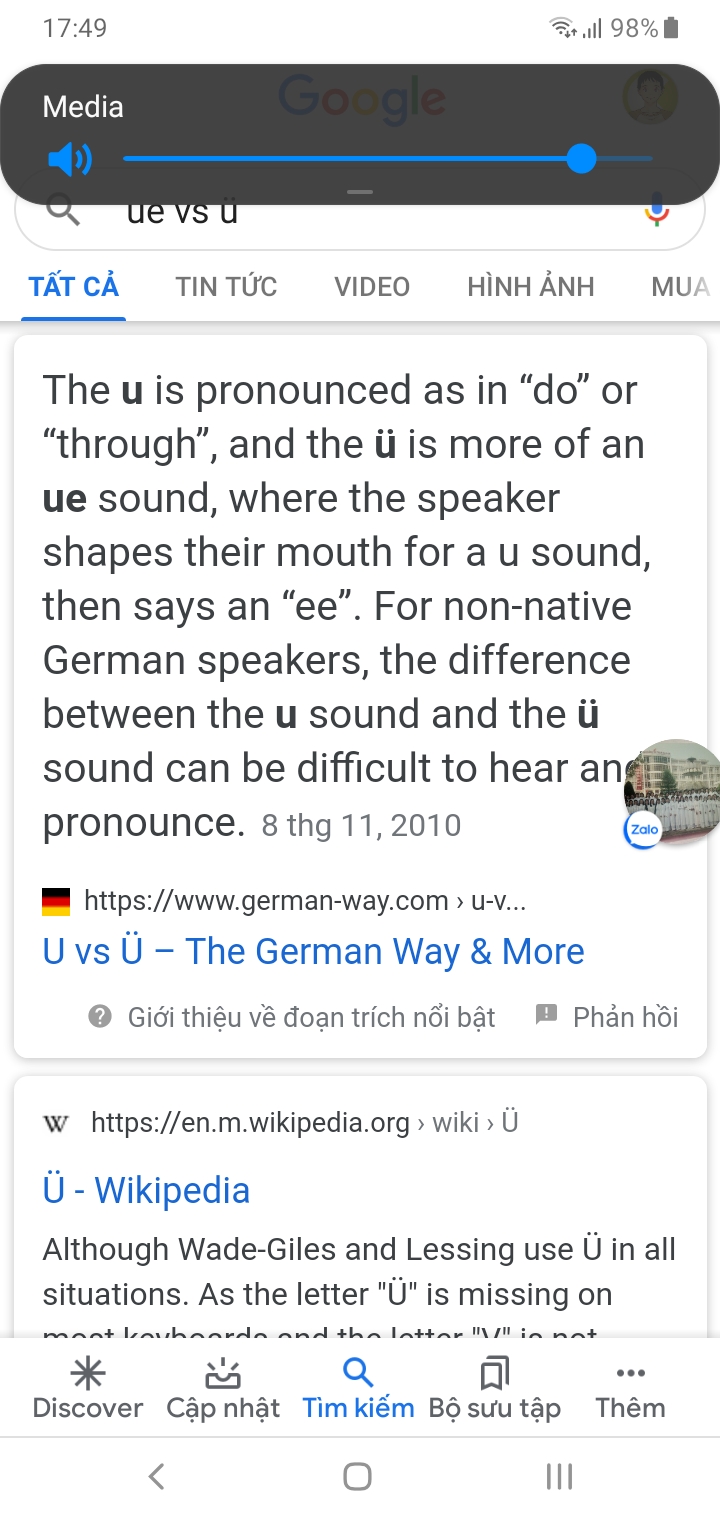Select the TẤT CẢ results tab
This screenshot has width=720, height=1520.
pos(74,287)
